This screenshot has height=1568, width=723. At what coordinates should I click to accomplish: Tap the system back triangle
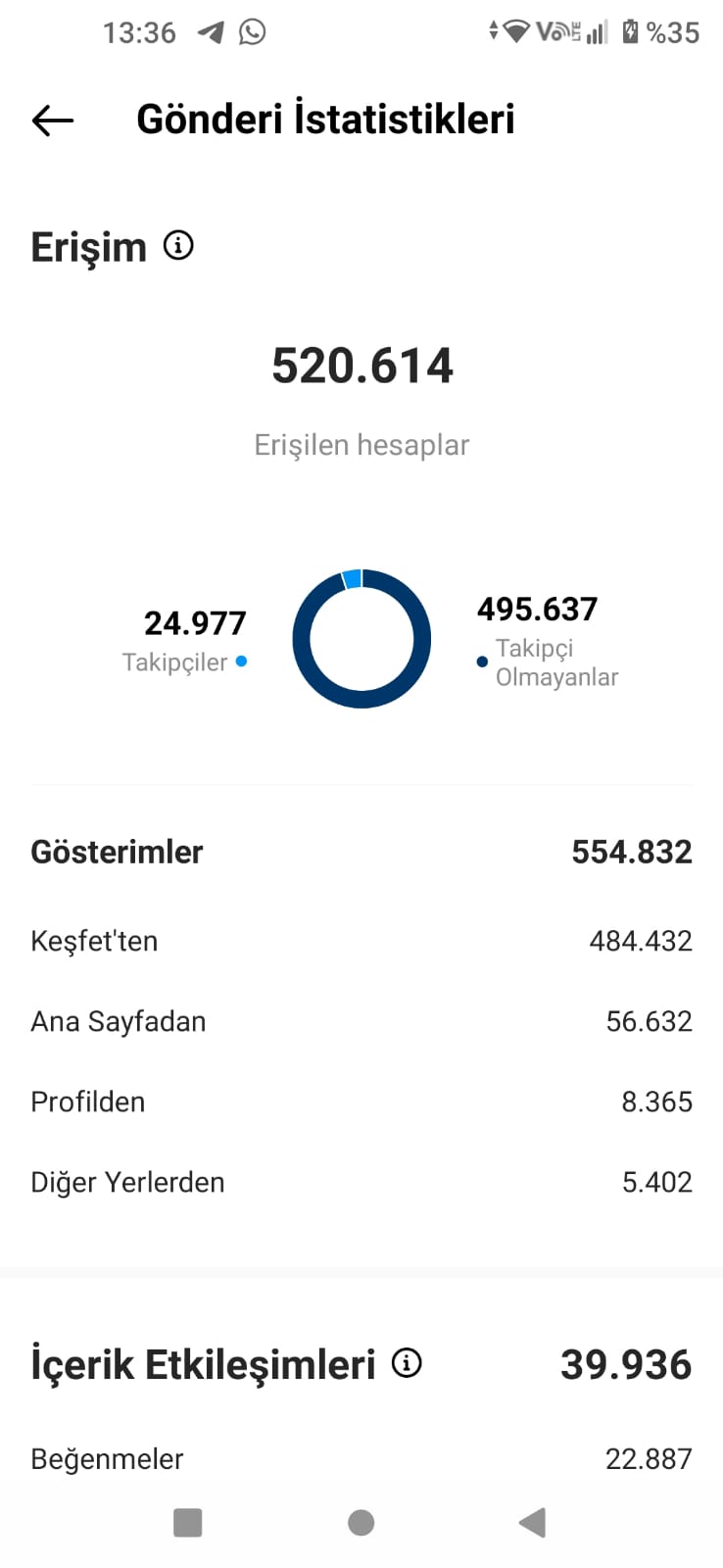click(x=532, y=1522)
